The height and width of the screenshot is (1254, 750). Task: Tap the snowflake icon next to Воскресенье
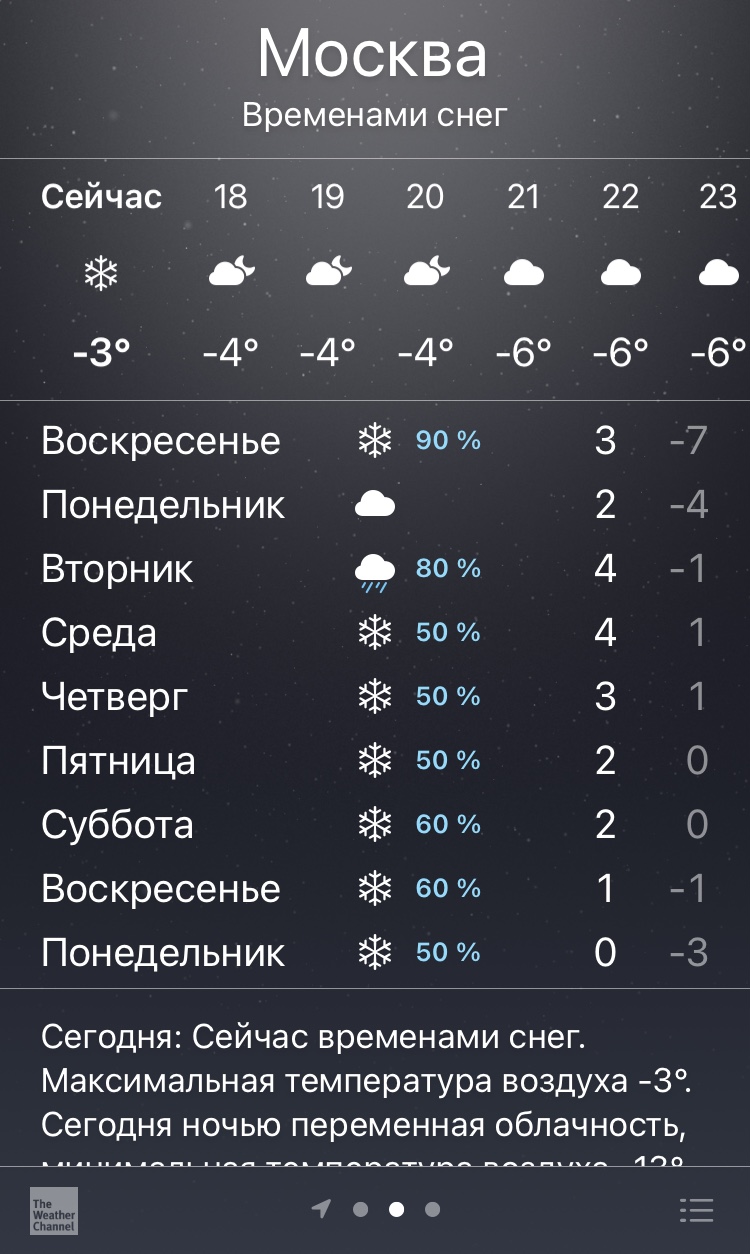[373, 439]
